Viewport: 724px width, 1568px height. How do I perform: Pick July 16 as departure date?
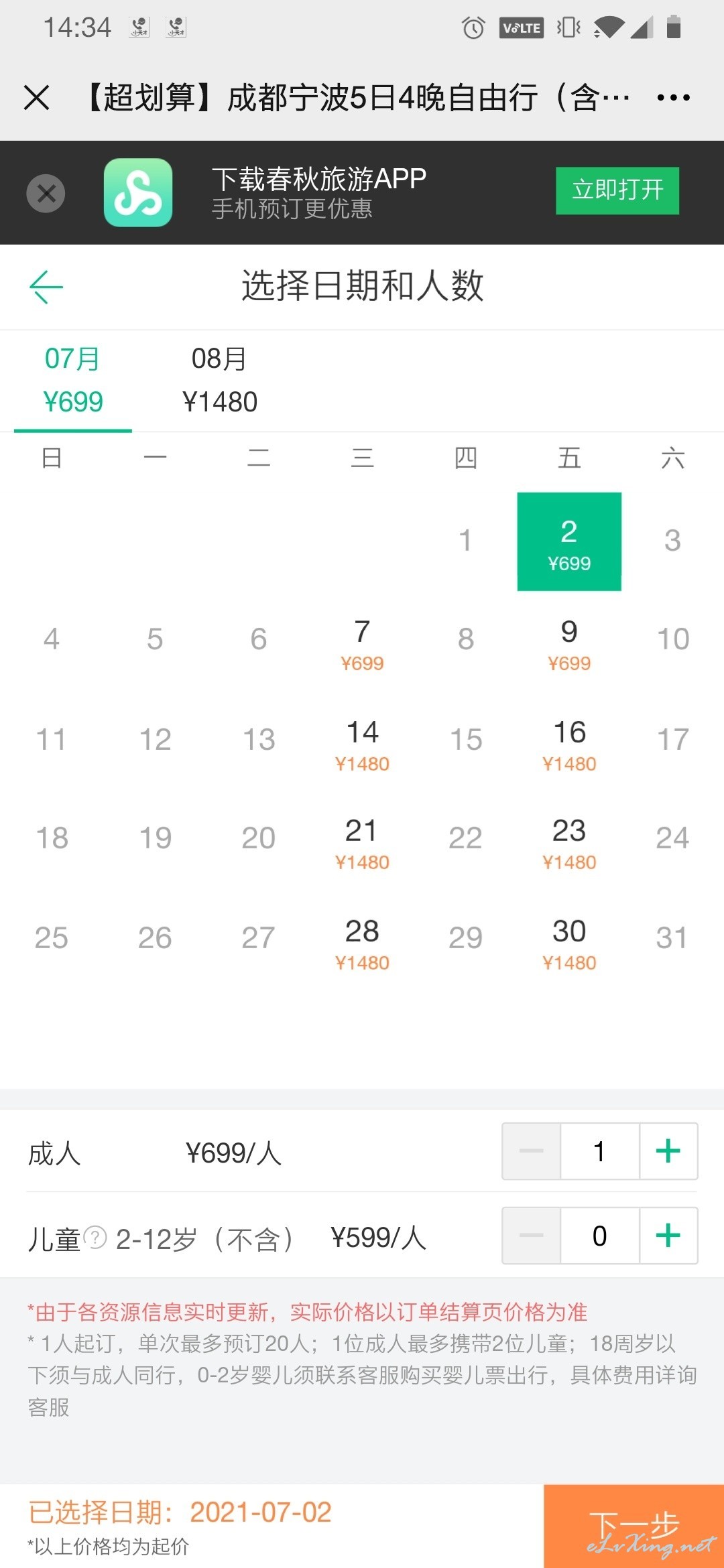tap(569, 744)
